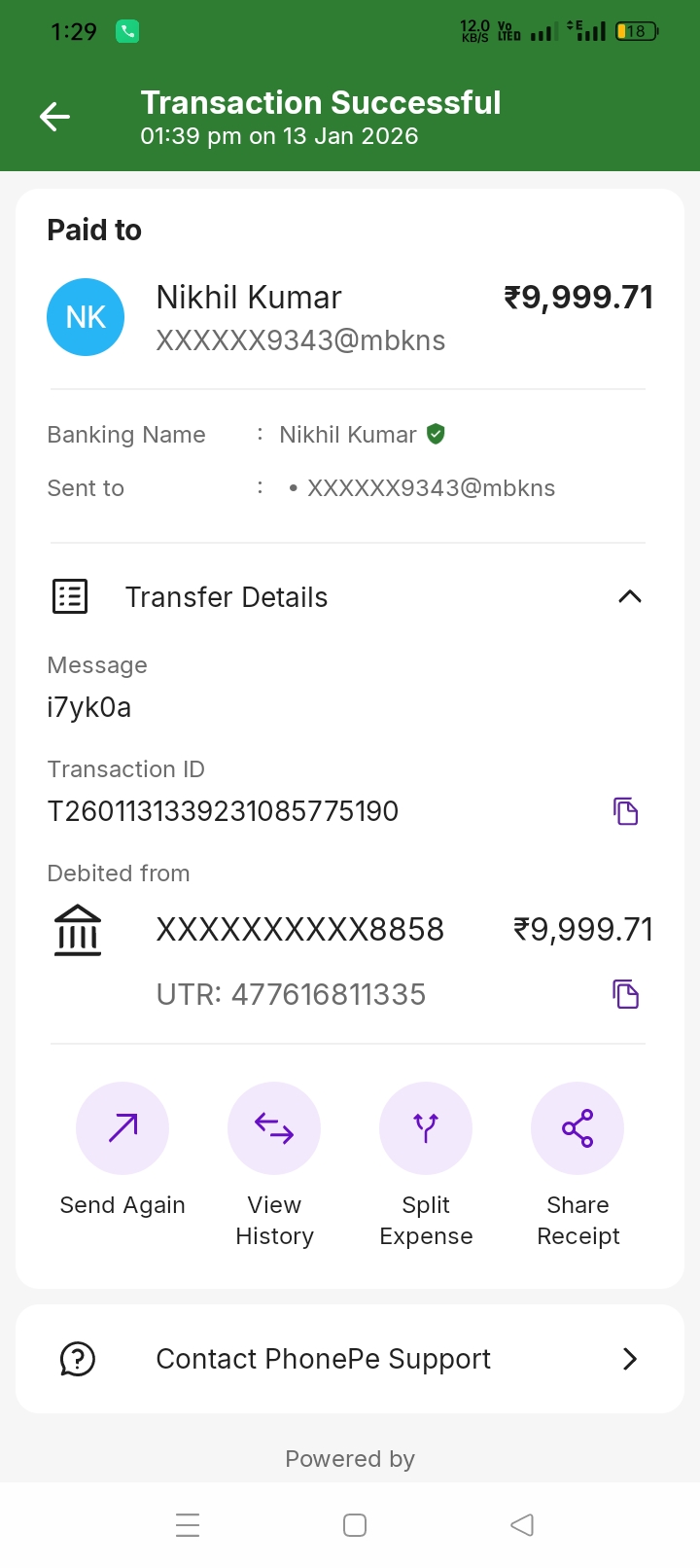
Task: Copy the UTR number
Action: coord(625,994)
